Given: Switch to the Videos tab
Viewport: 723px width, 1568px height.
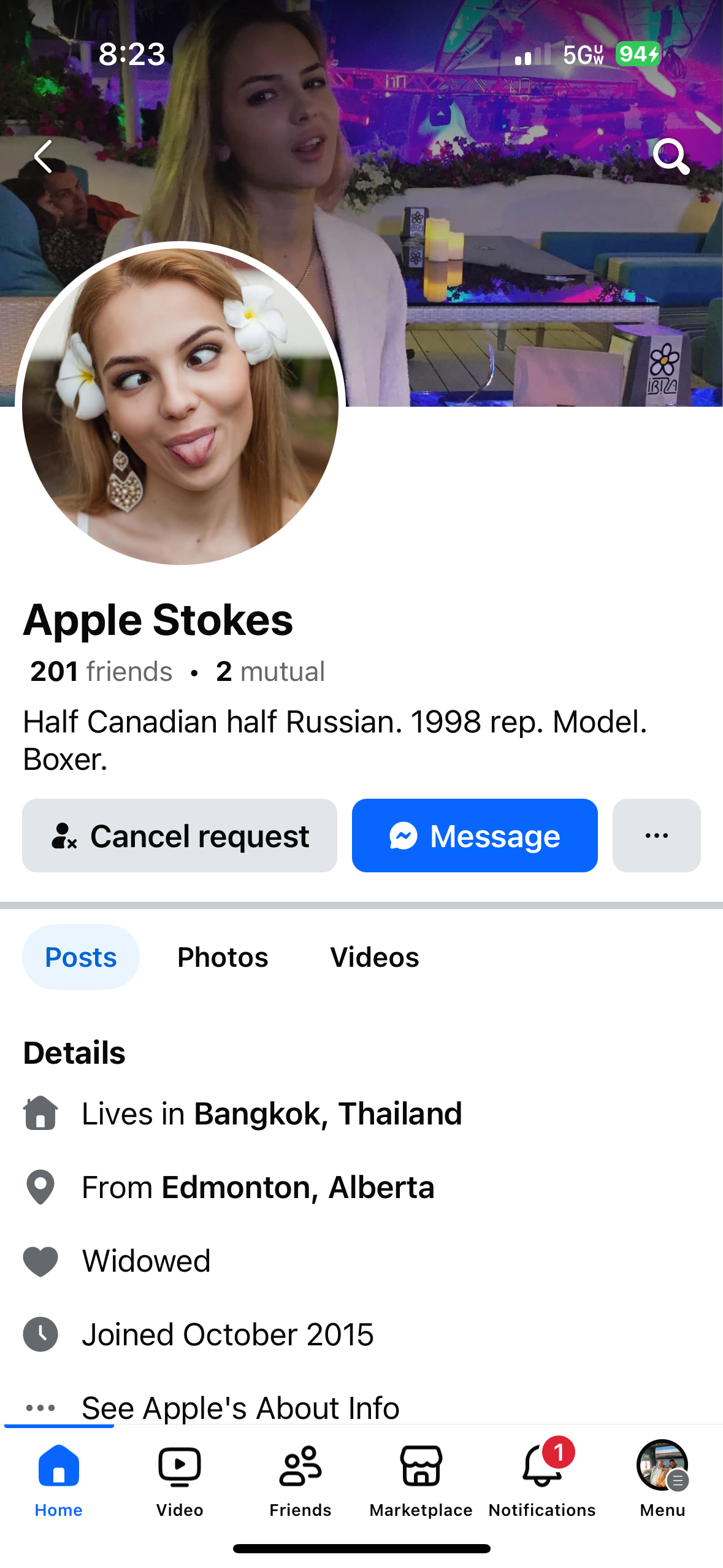Looking at the screenshot, I should (374, 957).
